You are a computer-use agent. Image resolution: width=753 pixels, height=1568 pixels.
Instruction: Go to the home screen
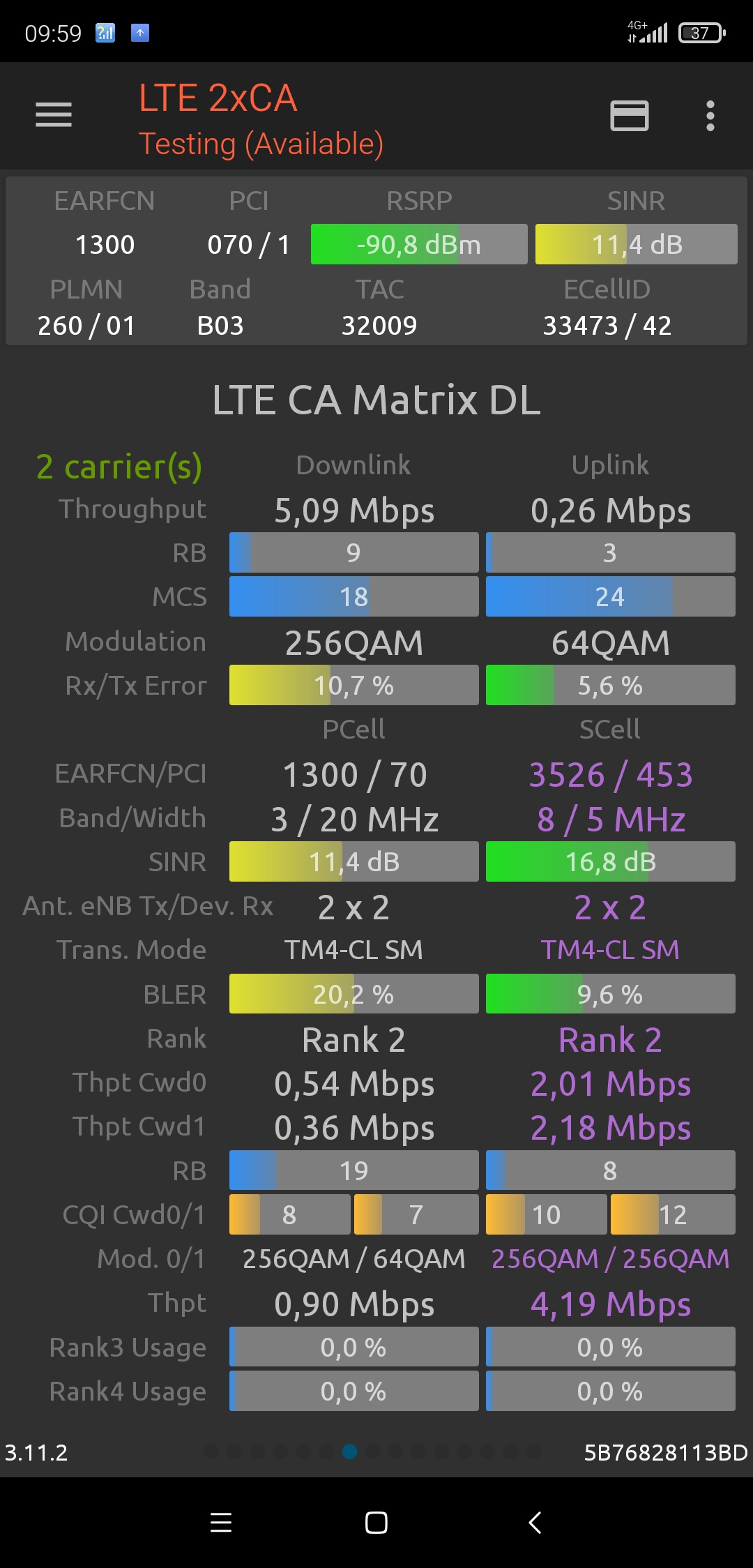pos(376,1522)
